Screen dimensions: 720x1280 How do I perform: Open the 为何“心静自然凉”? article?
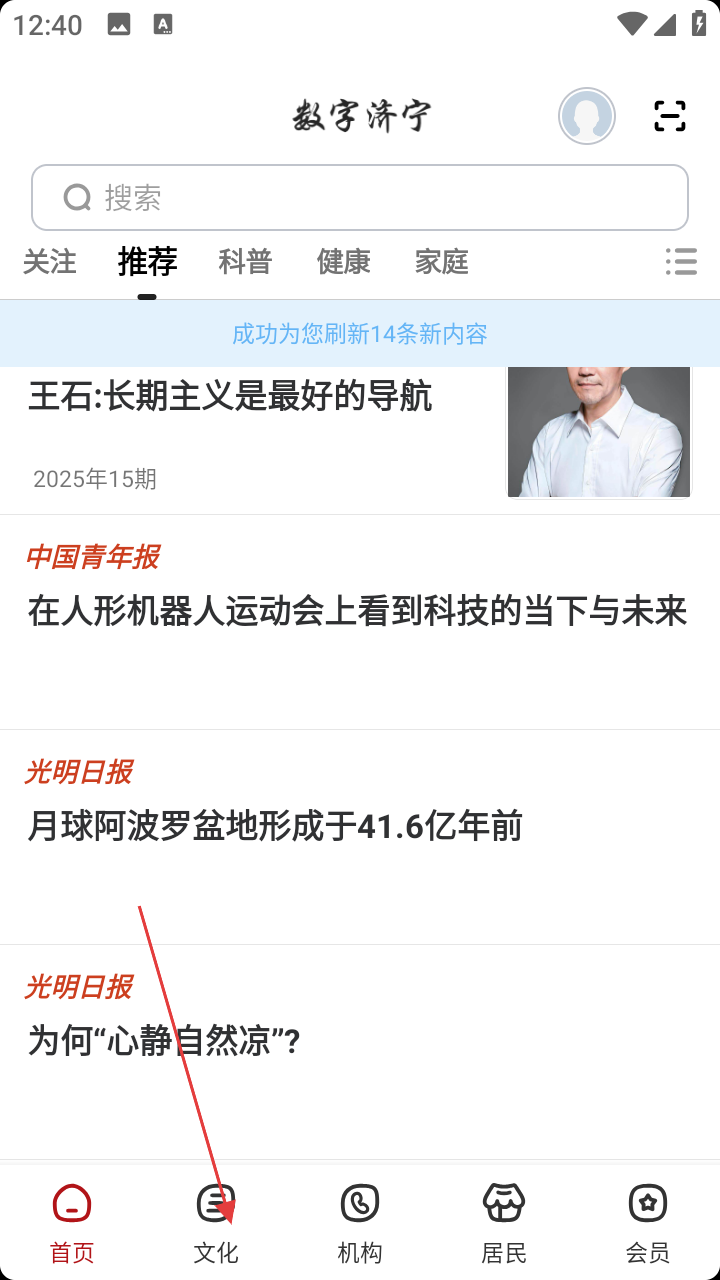point(165,1042)
